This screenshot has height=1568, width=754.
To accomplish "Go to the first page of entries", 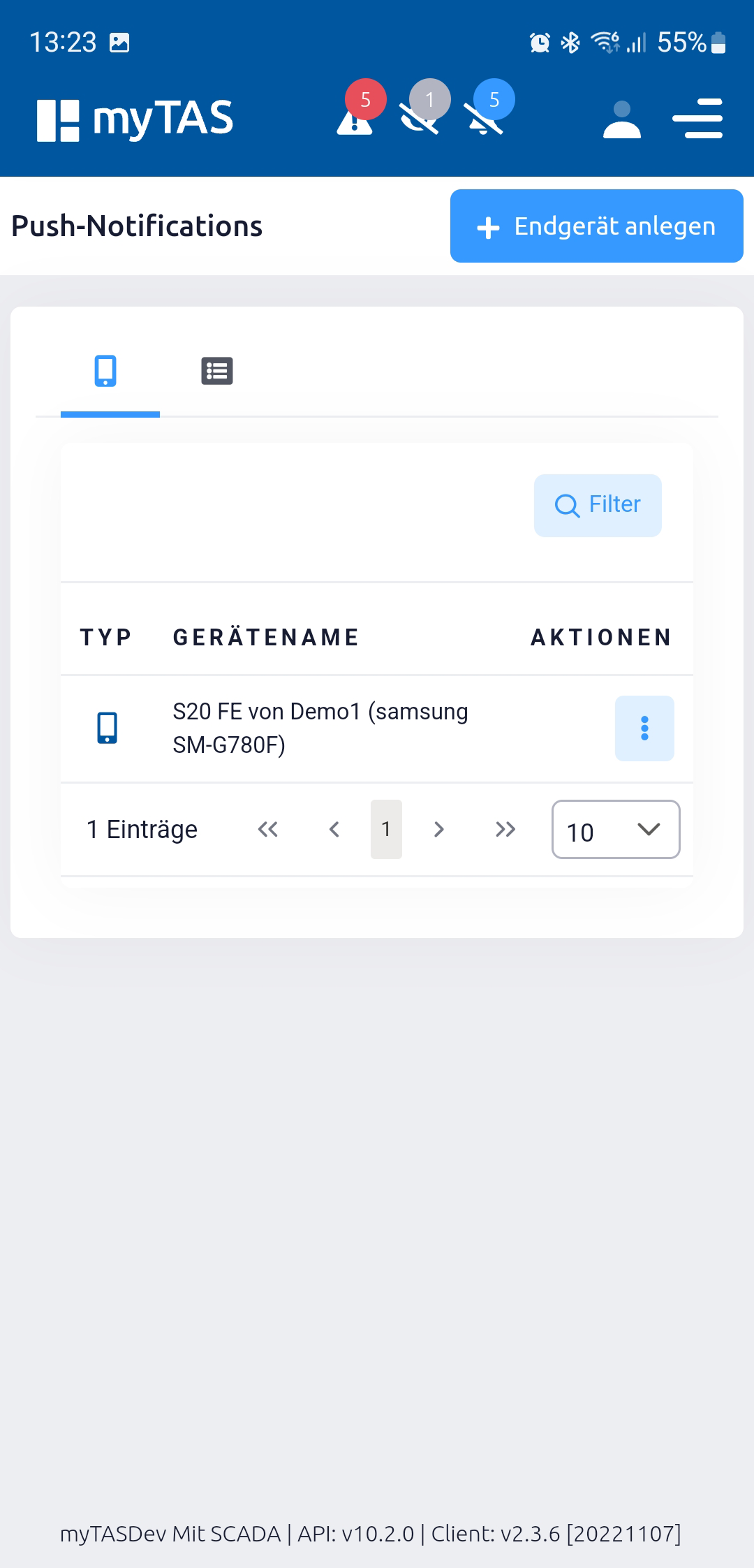I will (x=268, y=829).
